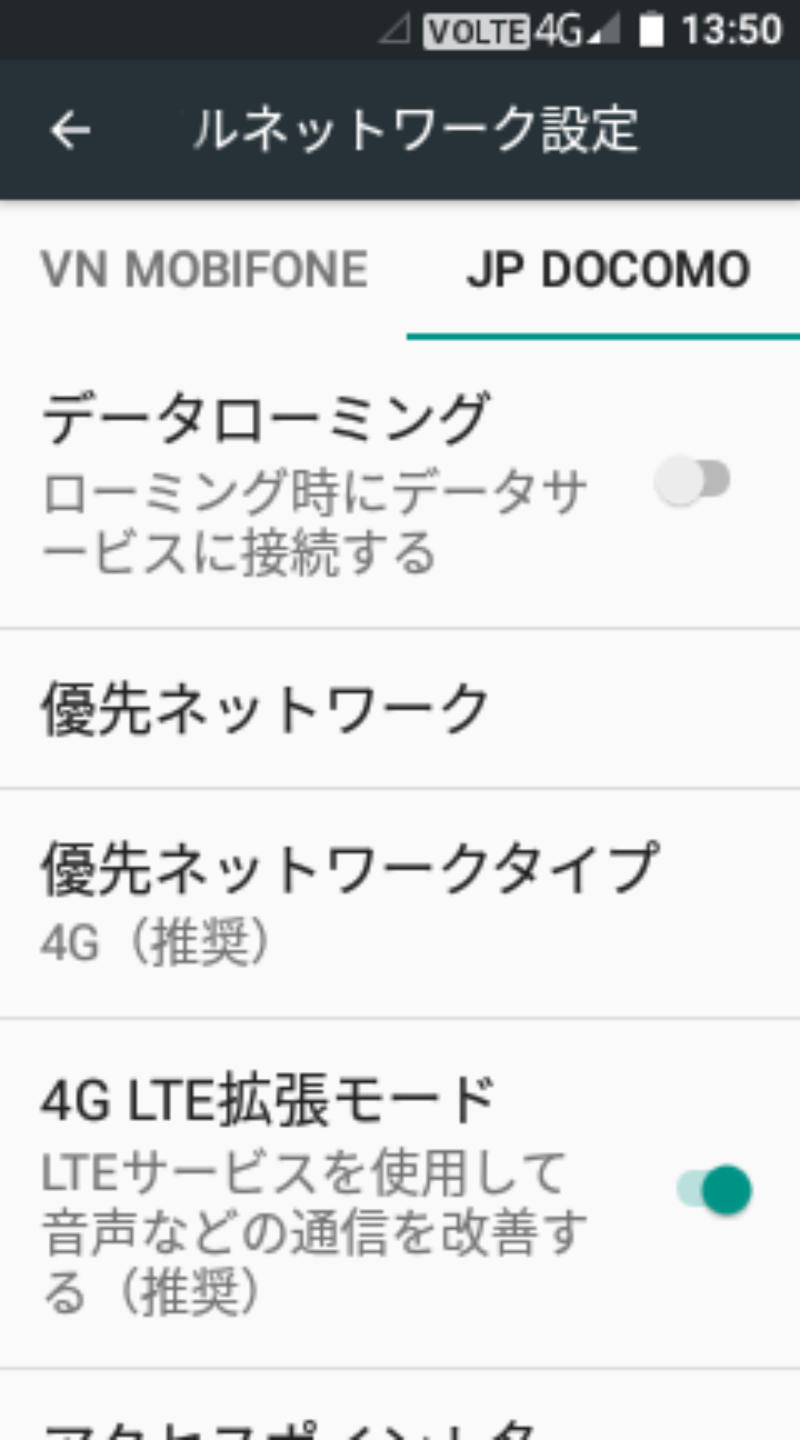Image resolution: width=800 pixels, height=1440 pixels.
Task: Go back using the arrow icon
Action: coord(70,130)
